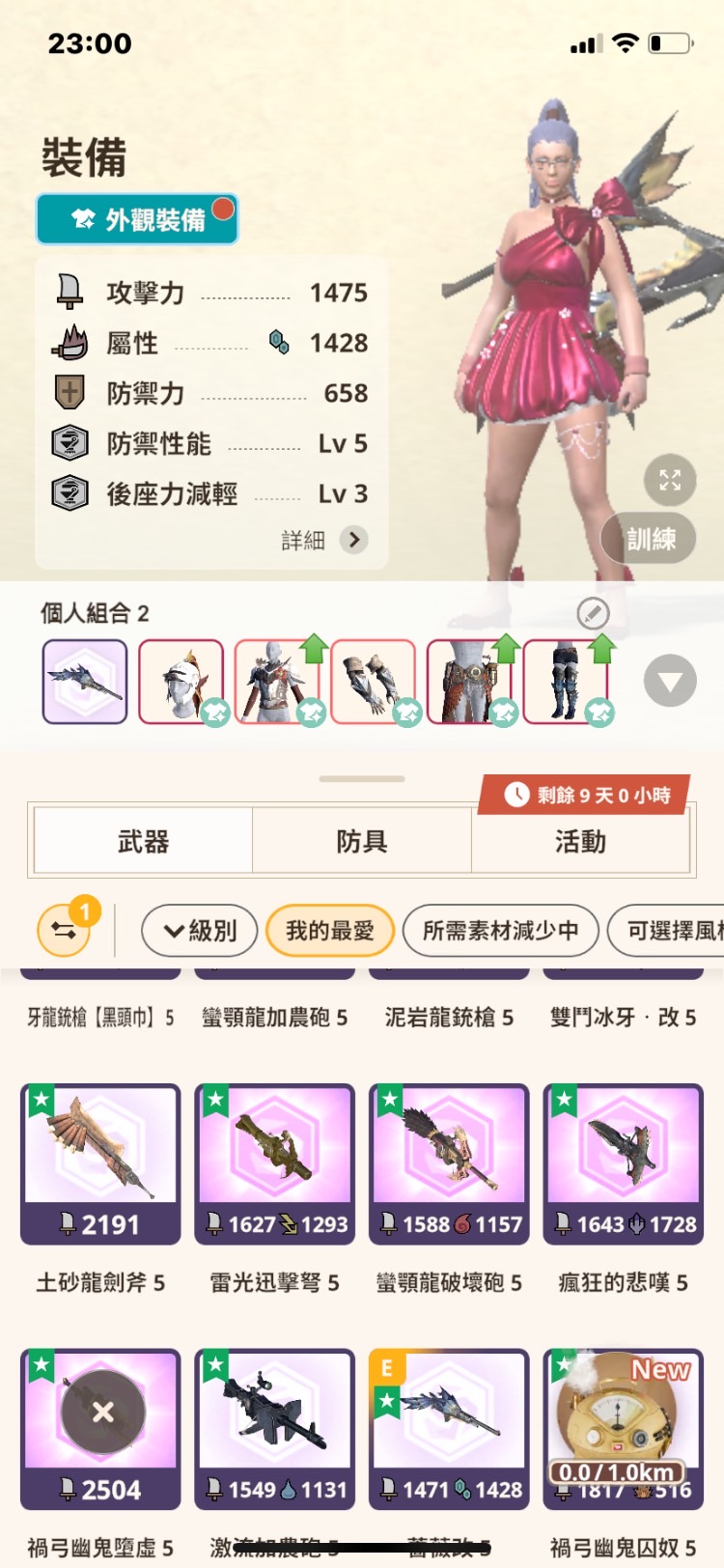Switch to the 防具 tab
The height and width of the screenshot is (1568, 724).
click(362, 841)
